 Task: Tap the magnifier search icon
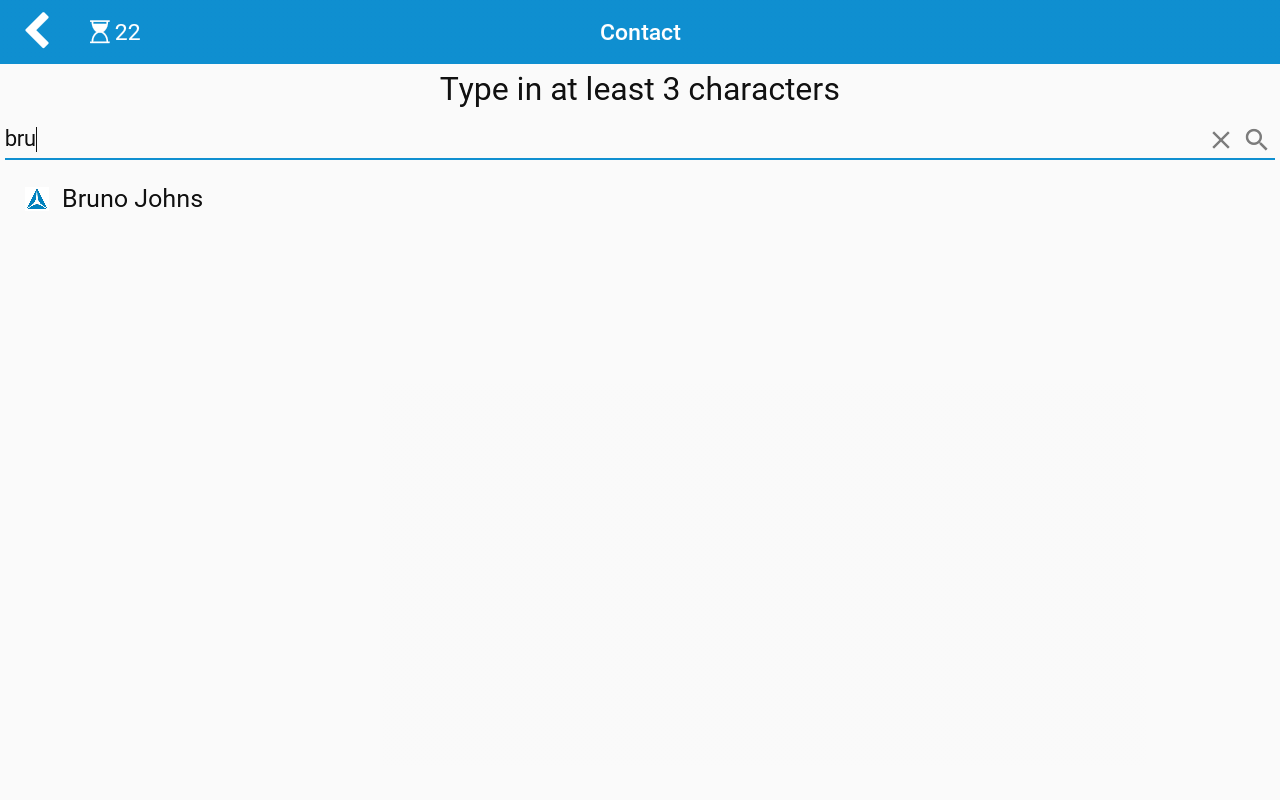pyautogui.click(x=1257, y=140)
